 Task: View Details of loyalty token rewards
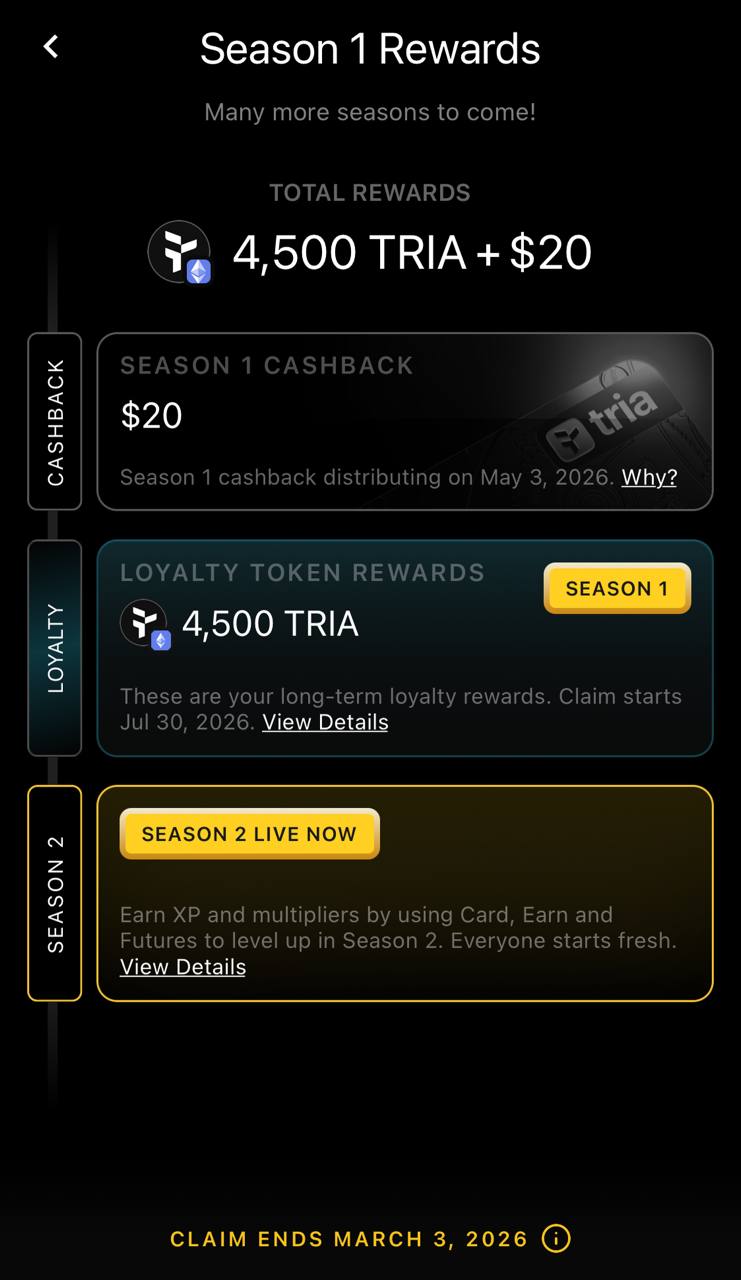click(325, 722)
